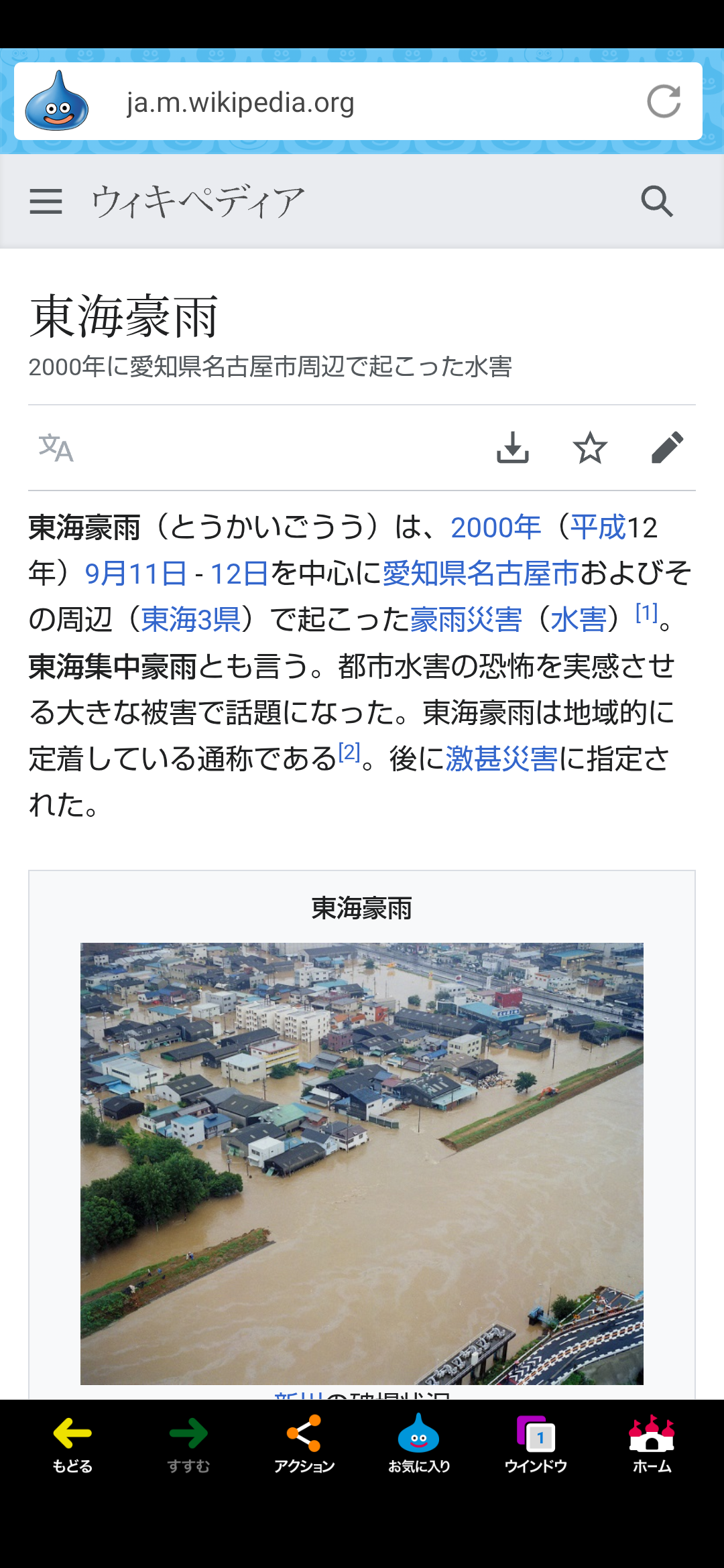Go back with もどる button

pyautogui.click(x=72, y=1445)
